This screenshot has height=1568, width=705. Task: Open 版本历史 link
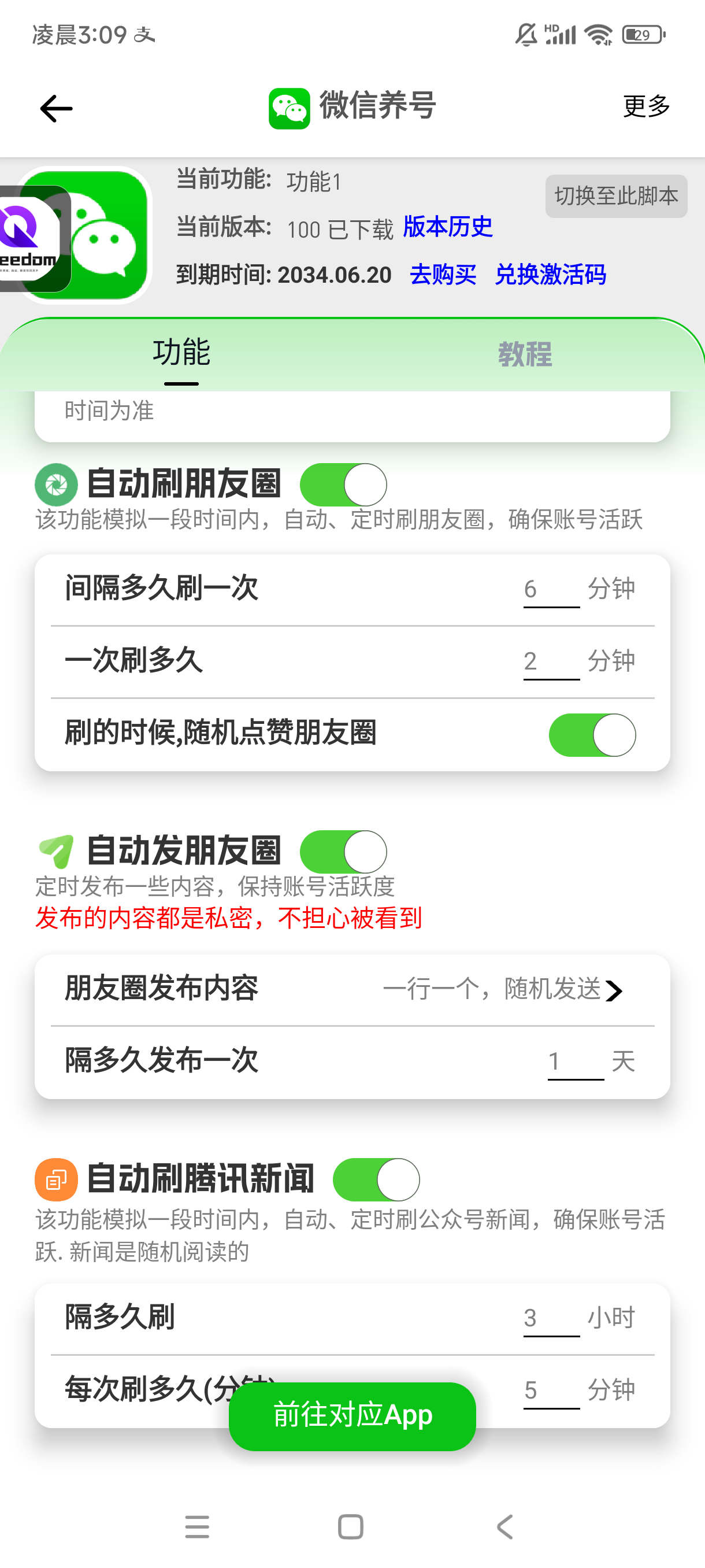point(447,227)
